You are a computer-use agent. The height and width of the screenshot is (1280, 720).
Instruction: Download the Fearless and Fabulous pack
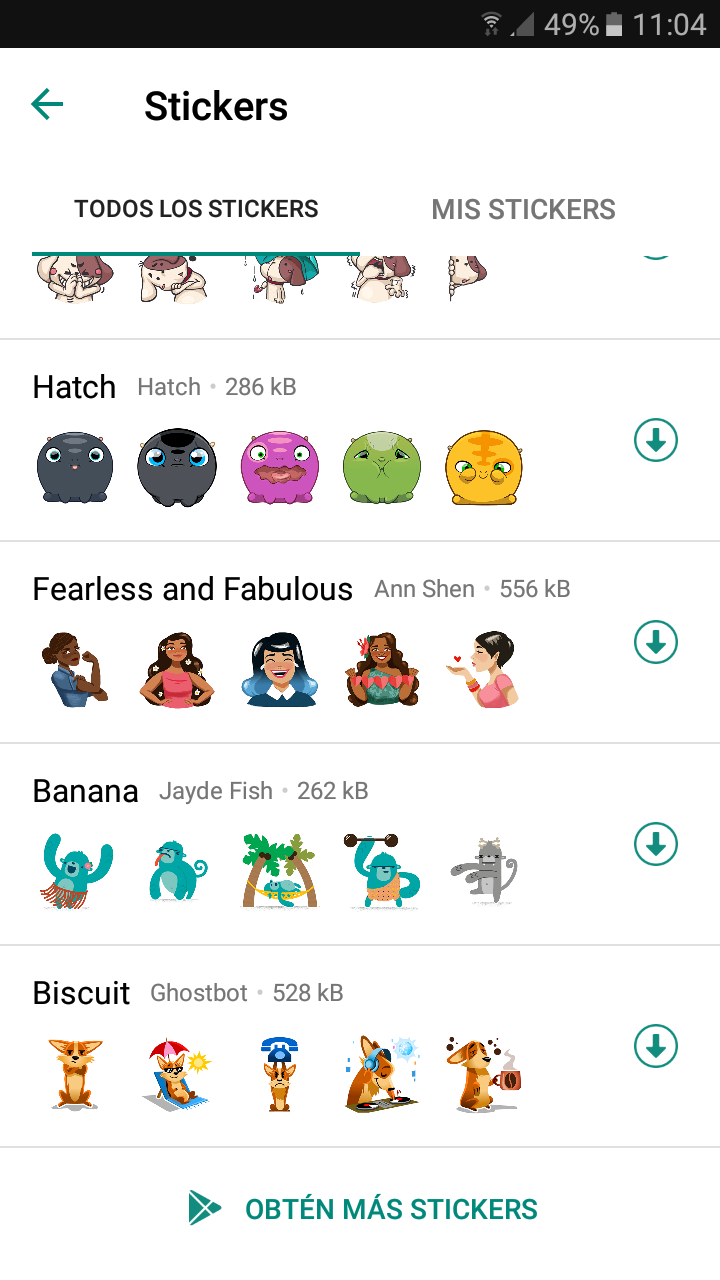tap(656, 642)
